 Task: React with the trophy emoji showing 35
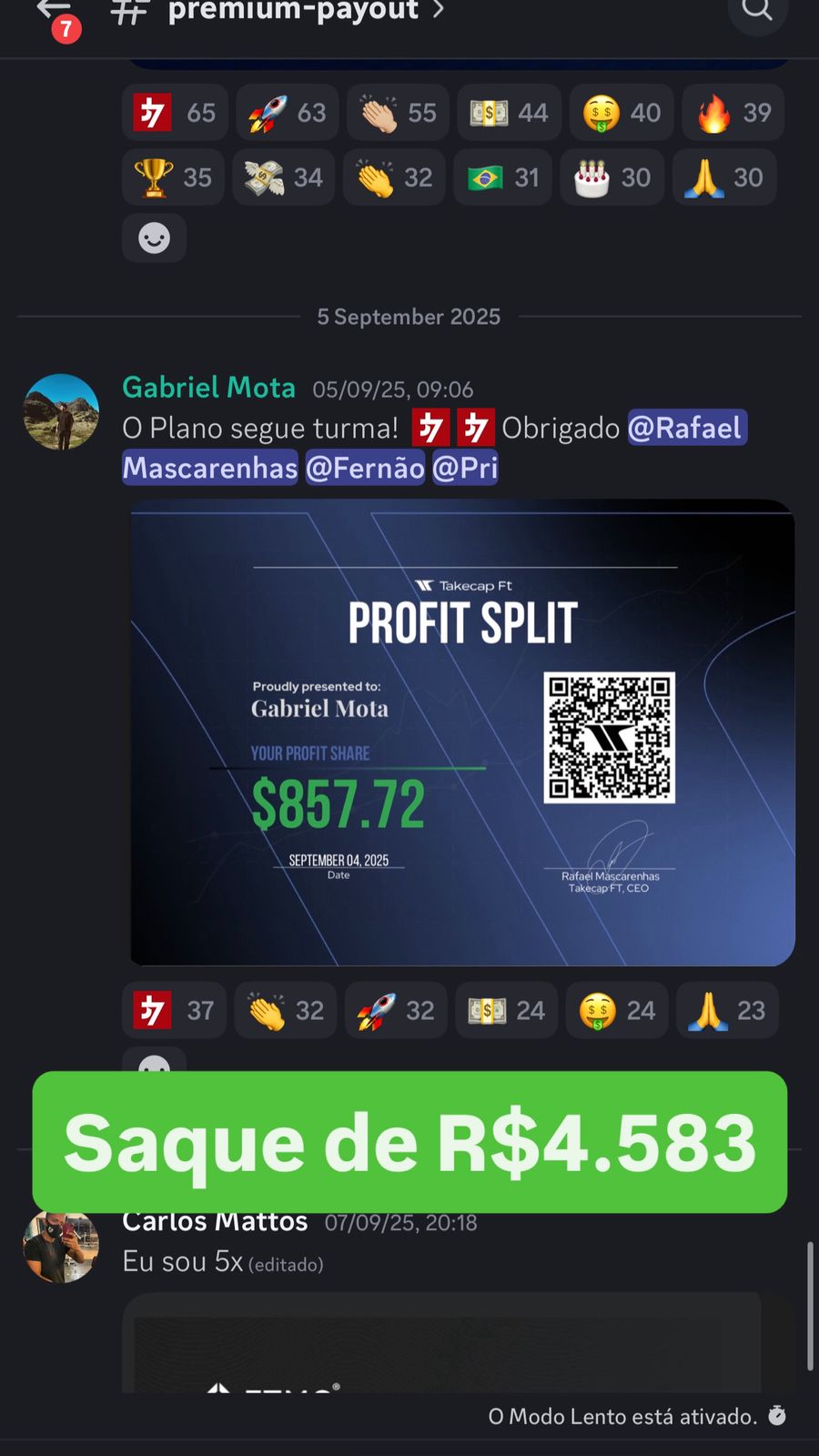[x=173, y=177]
